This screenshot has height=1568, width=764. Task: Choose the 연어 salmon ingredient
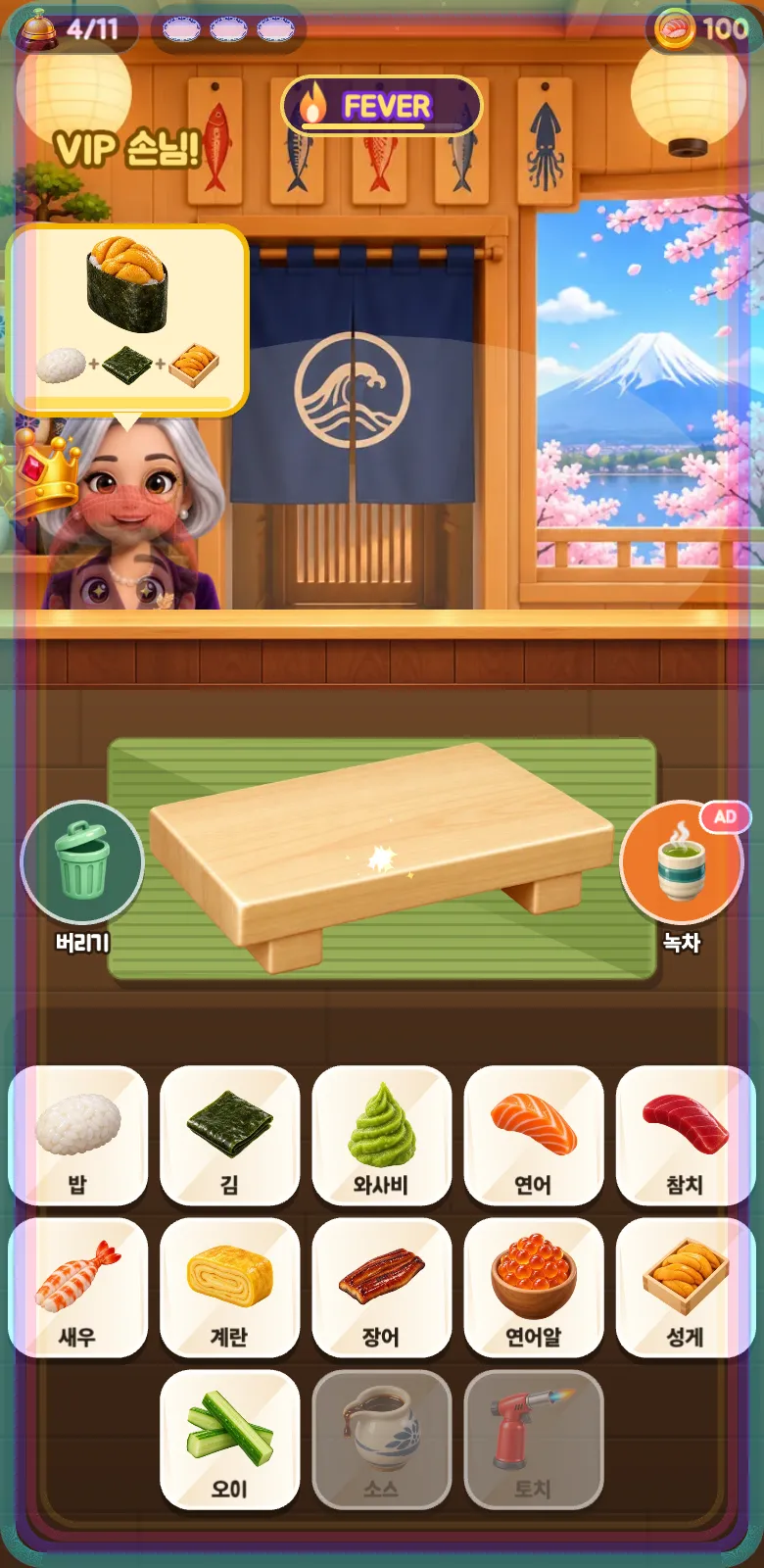[534, 1136]
